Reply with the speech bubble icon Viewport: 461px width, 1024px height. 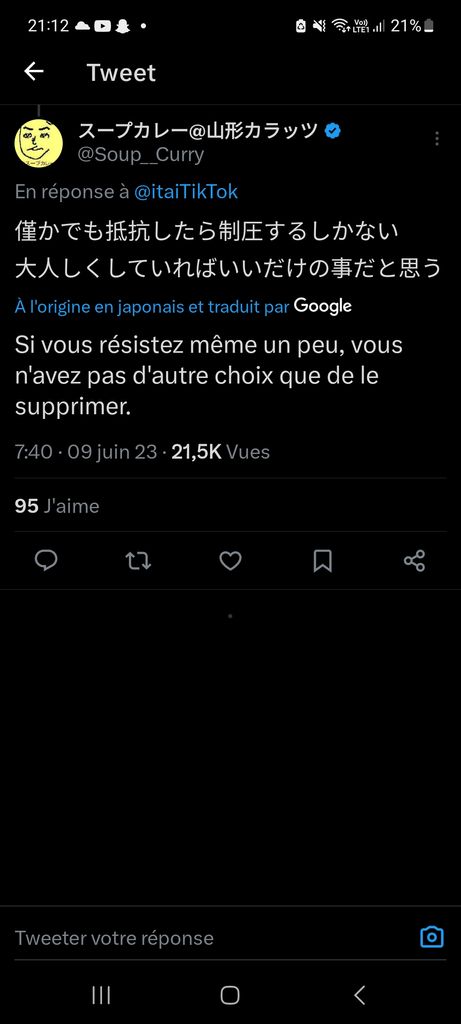(46, 560)
